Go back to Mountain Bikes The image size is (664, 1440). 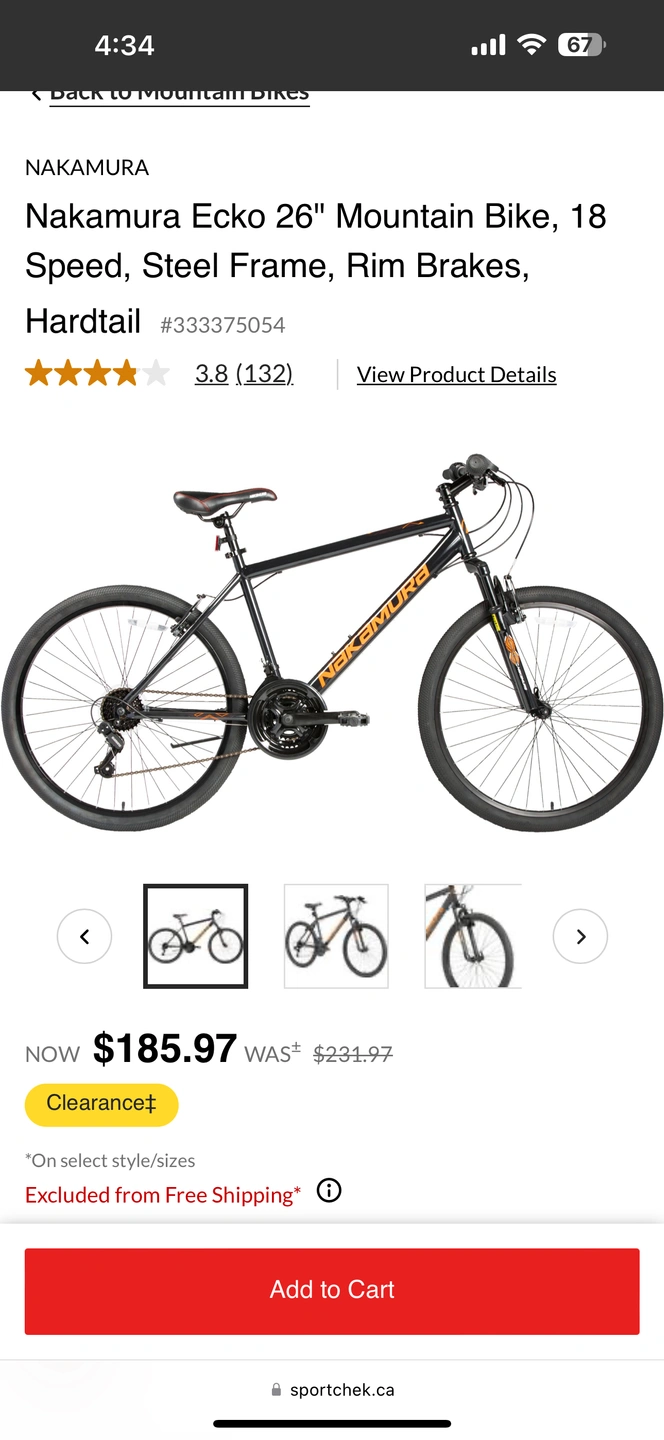pos(178,95)
